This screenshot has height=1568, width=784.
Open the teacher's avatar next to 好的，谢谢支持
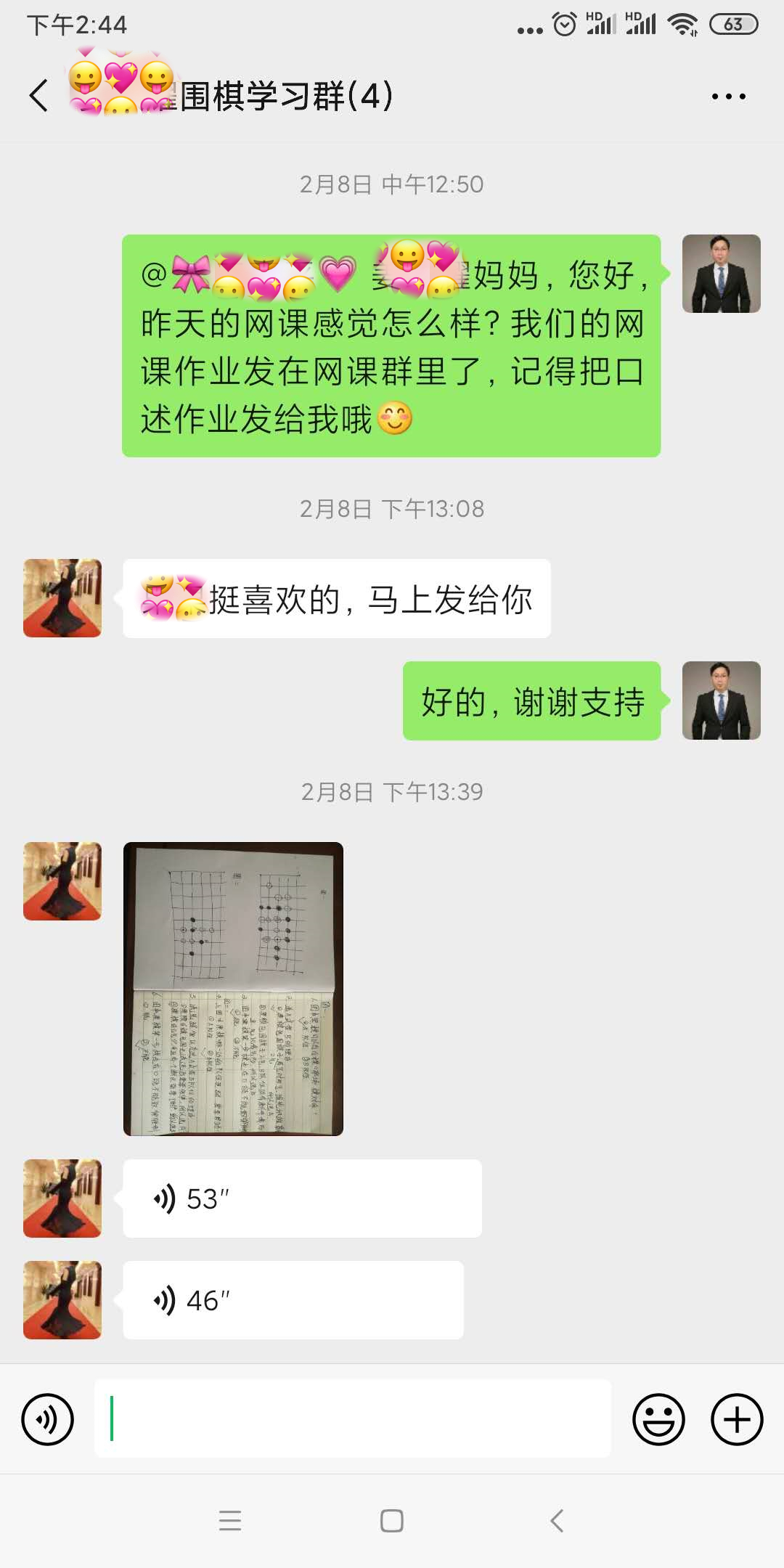pyautogui.click(x=721, y=701)
